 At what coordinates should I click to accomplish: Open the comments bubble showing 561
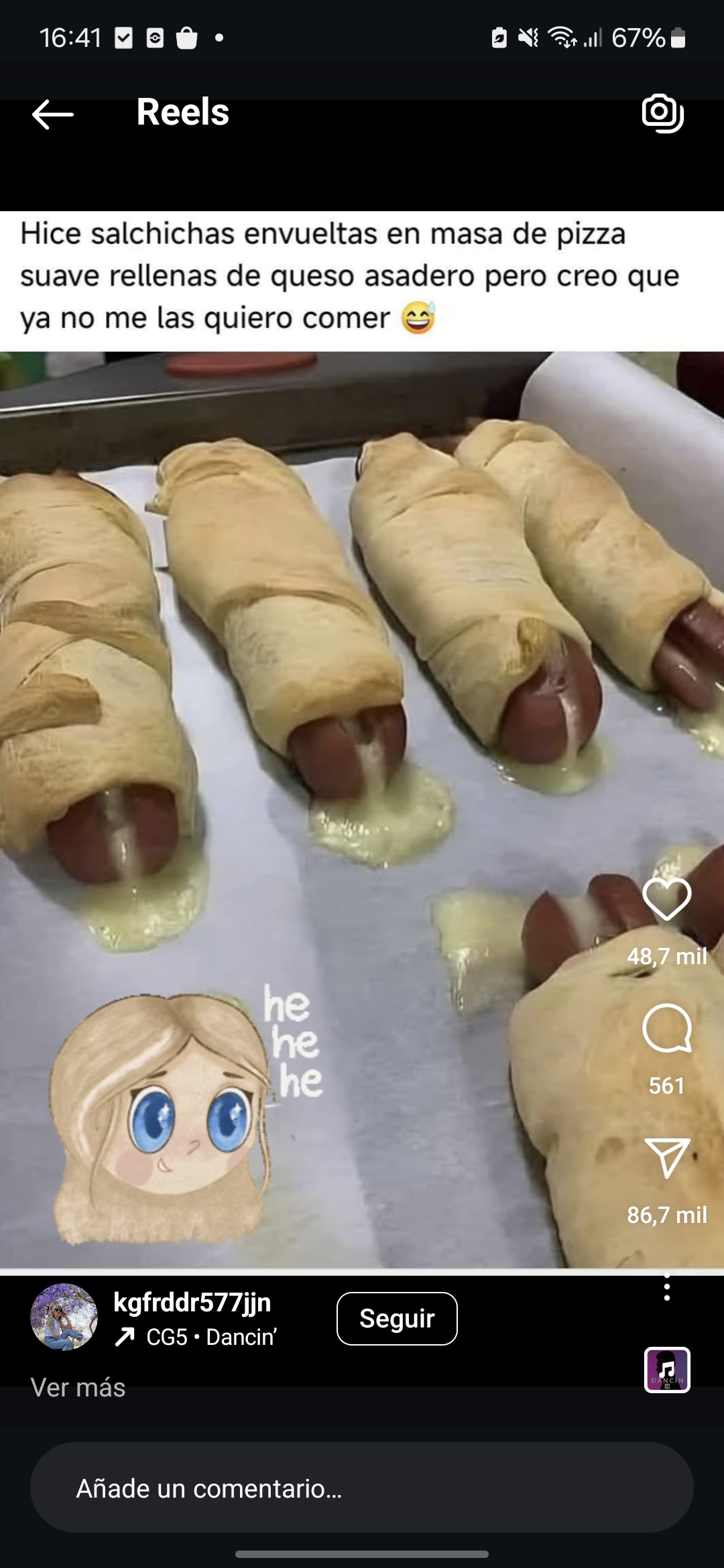(x=666, y=1028)
